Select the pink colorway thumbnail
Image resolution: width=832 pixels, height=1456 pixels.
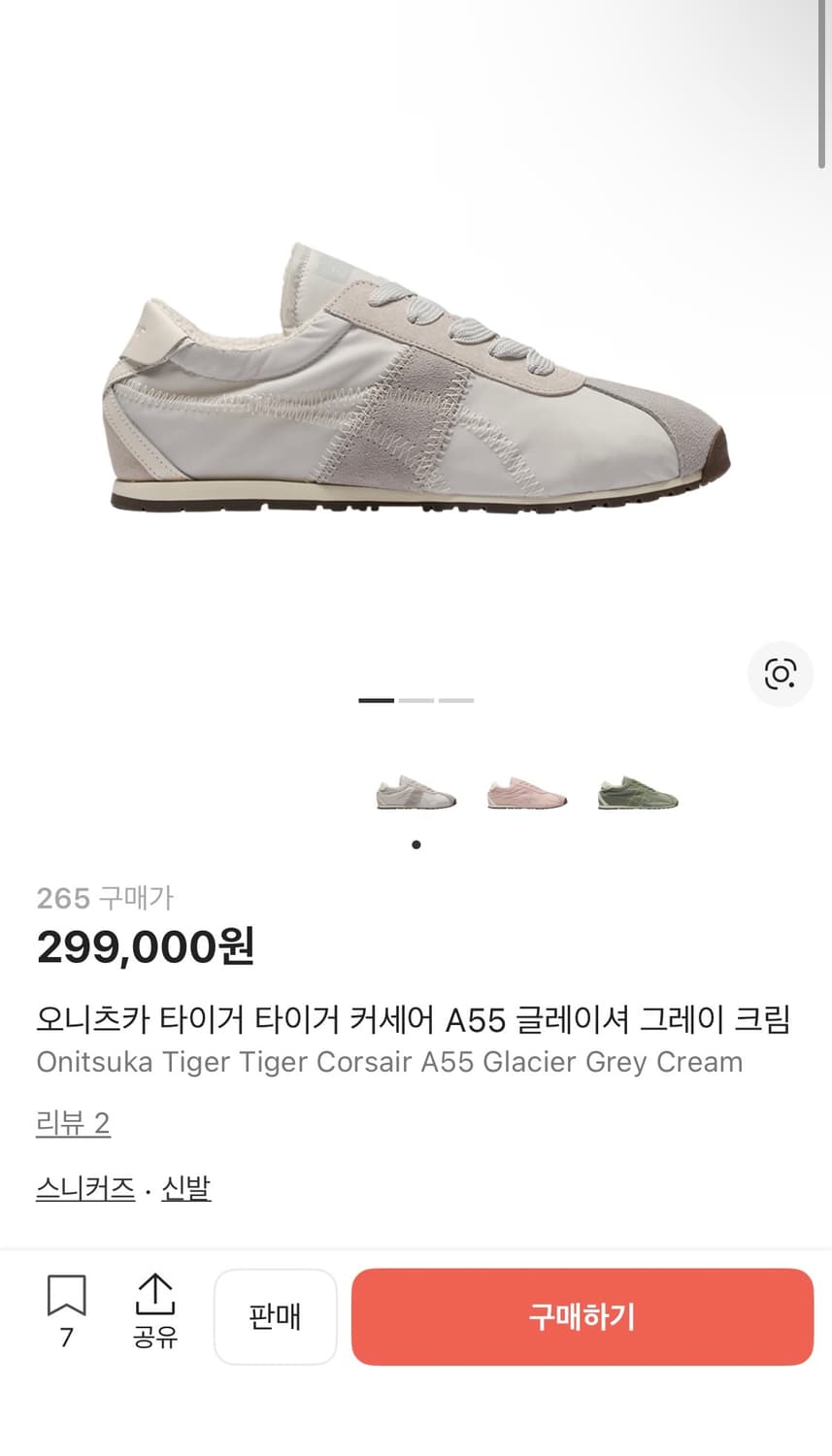coord(526,791)
